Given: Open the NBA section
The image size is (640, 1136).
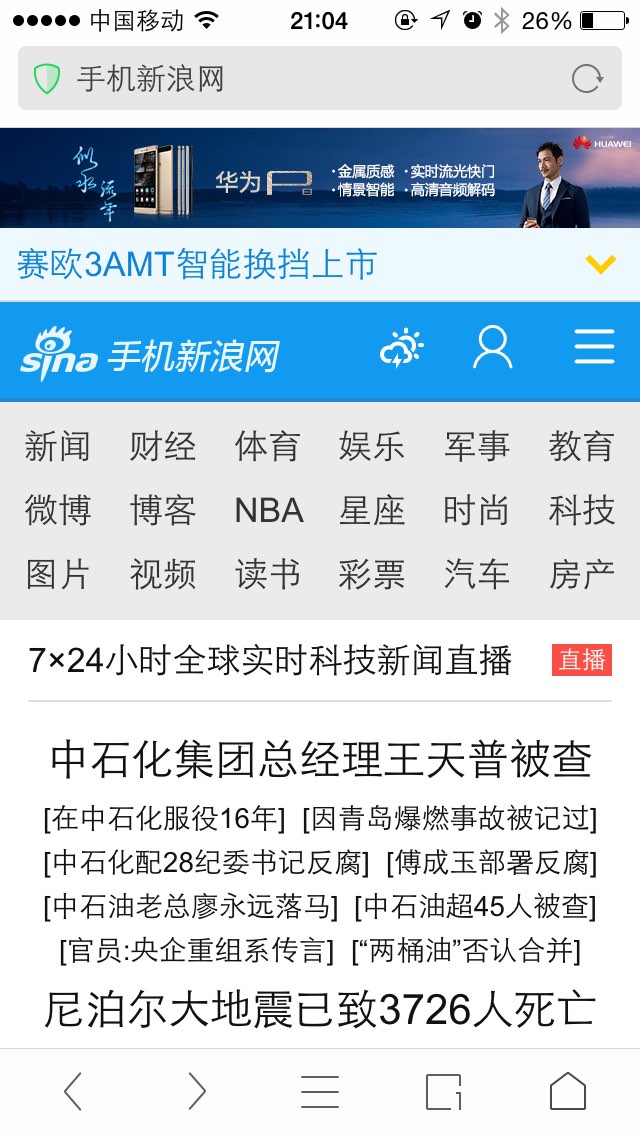Looking at the screenshot, I should 269,511.
